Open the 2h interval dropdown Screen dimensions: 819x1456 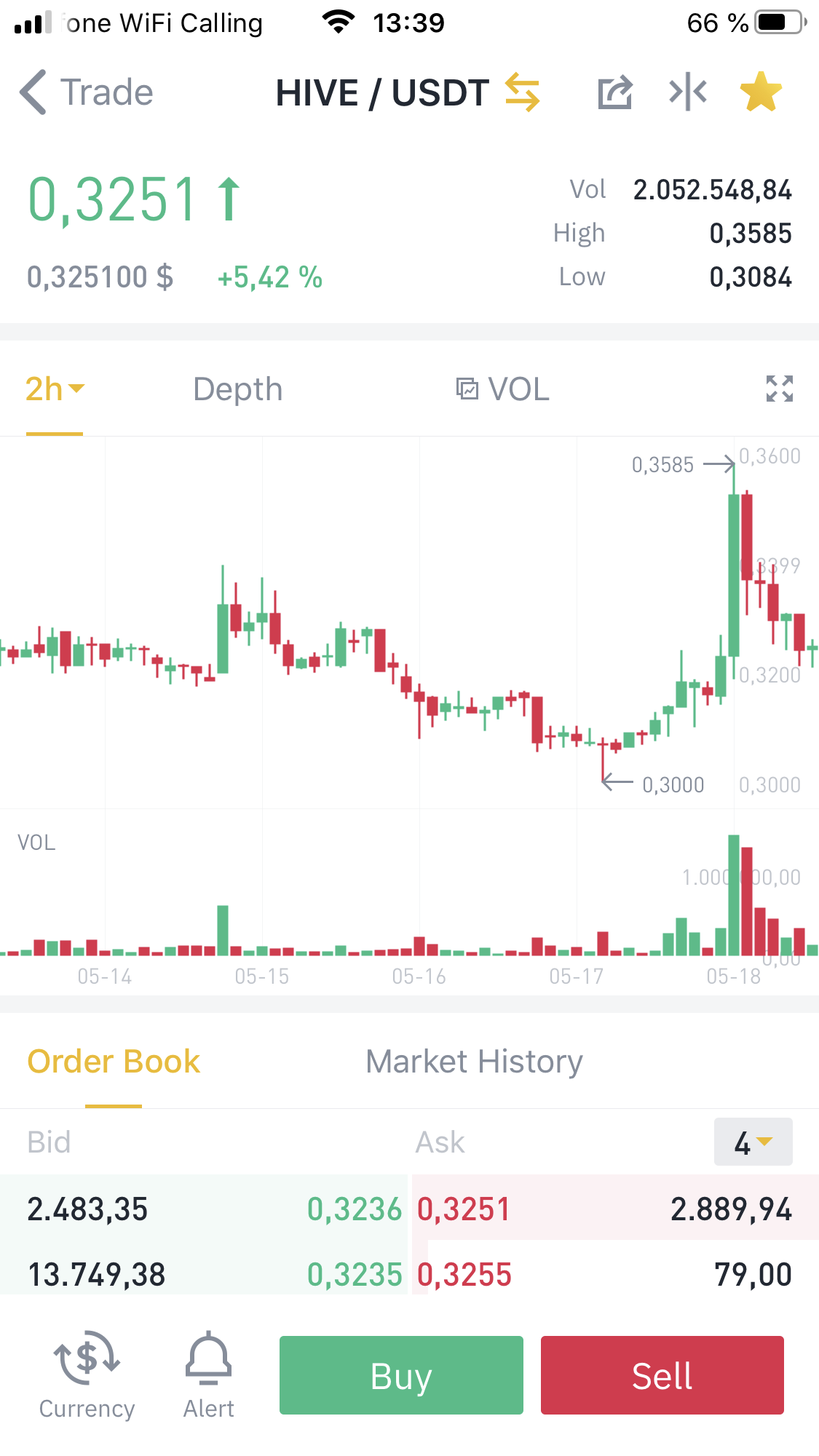[x=55, y=389]
